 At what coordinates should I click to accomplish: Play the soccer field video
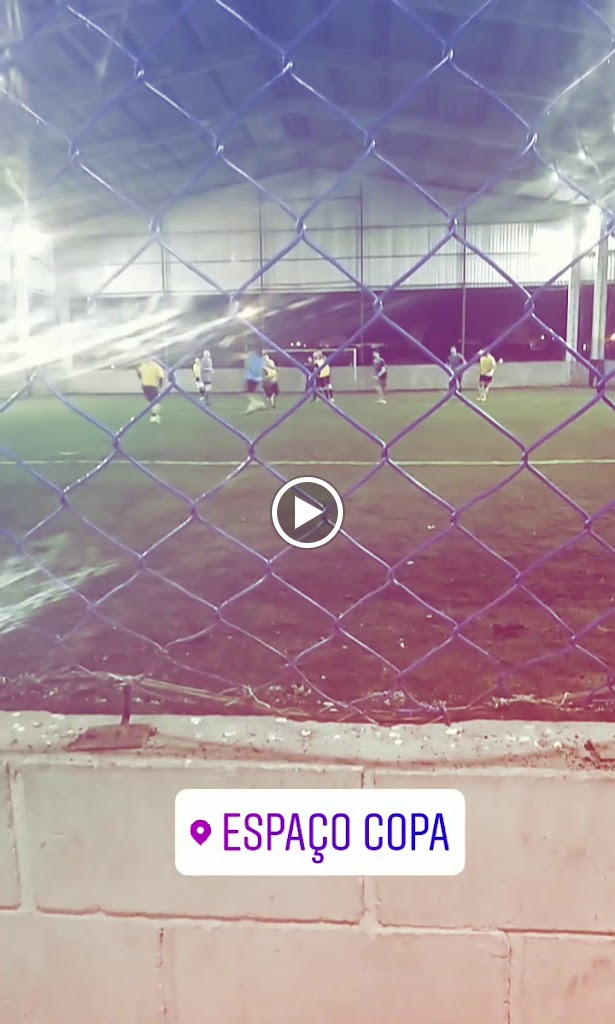click(307, 512)
